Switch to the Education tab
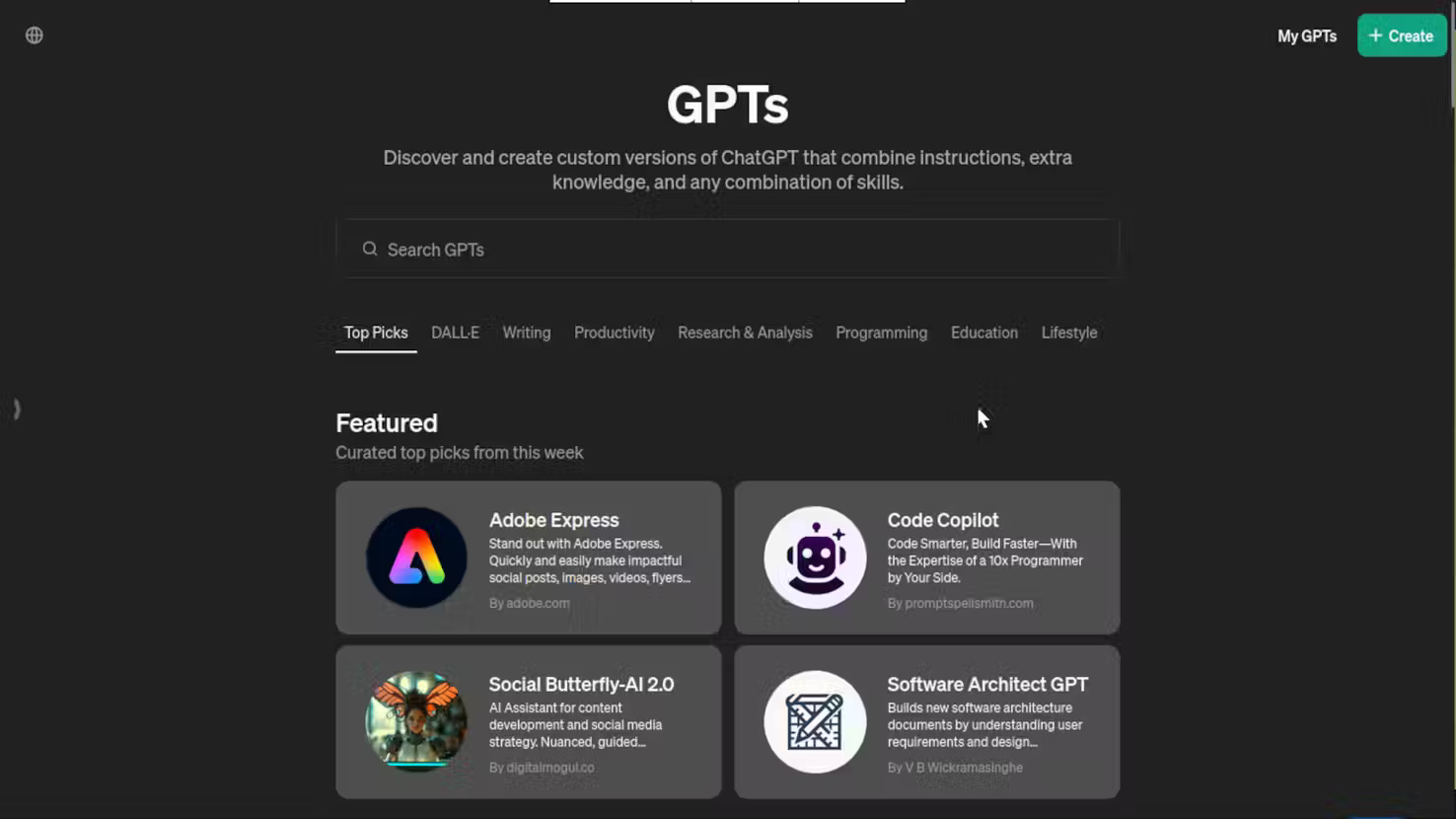The image size is (1456, 819). pos(983,333)
